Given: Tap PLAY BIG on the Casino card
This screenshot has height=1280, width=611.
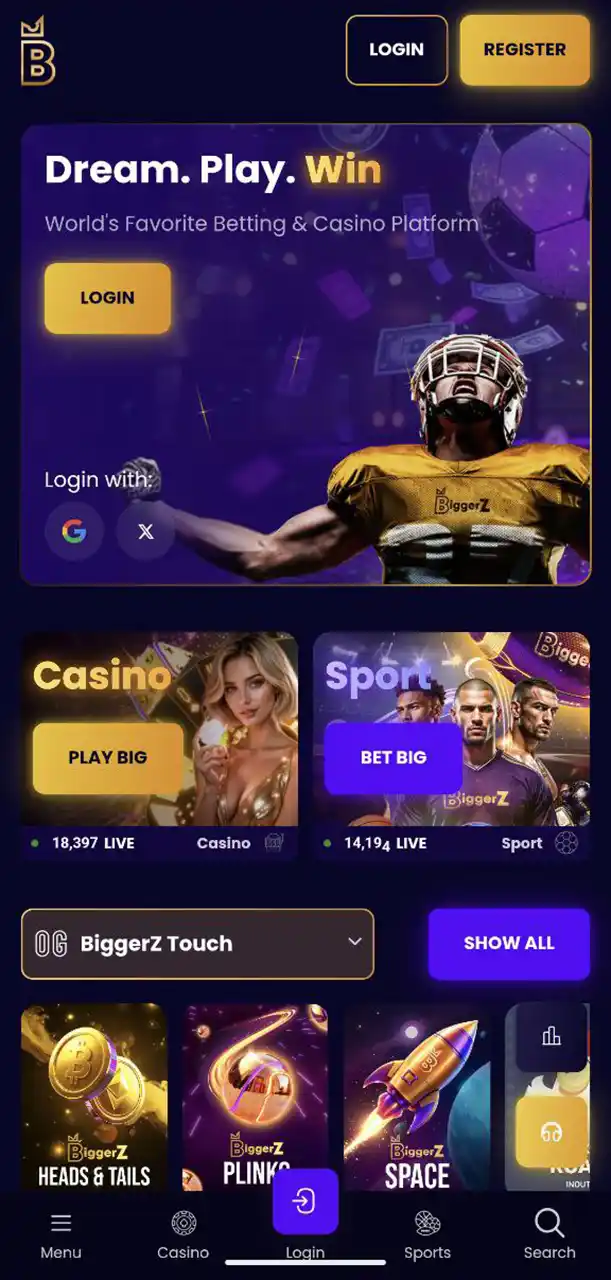Looking at the screenshot, I should point(107,757).
